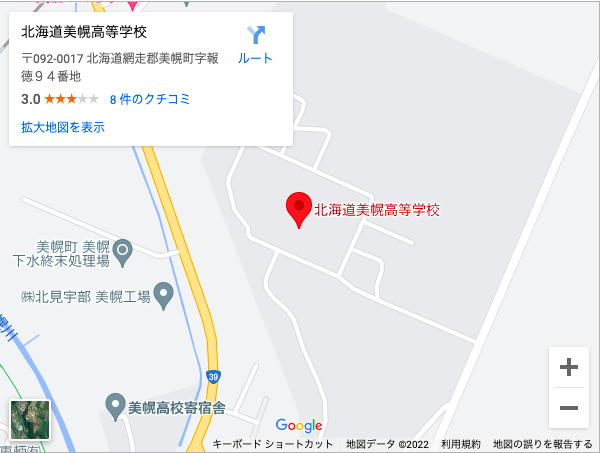Open the 利用規約 terms link
The width and height of the screenshot is (602, 453).
(x=461, y=444)
